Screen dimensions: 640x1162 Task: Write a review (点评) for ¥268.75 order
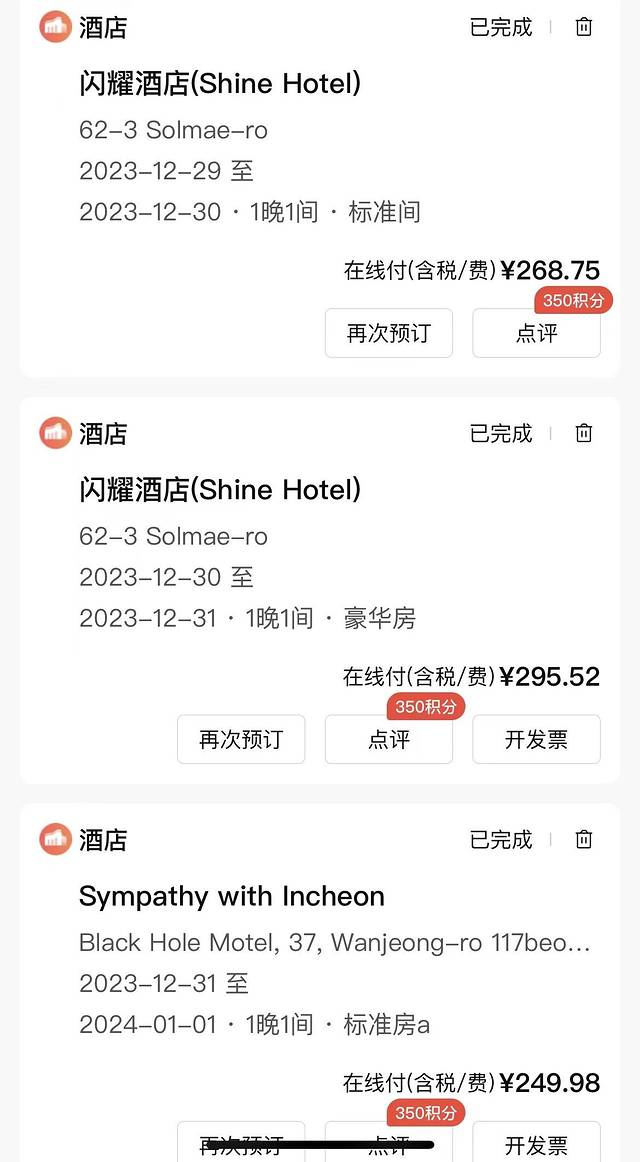536,333
